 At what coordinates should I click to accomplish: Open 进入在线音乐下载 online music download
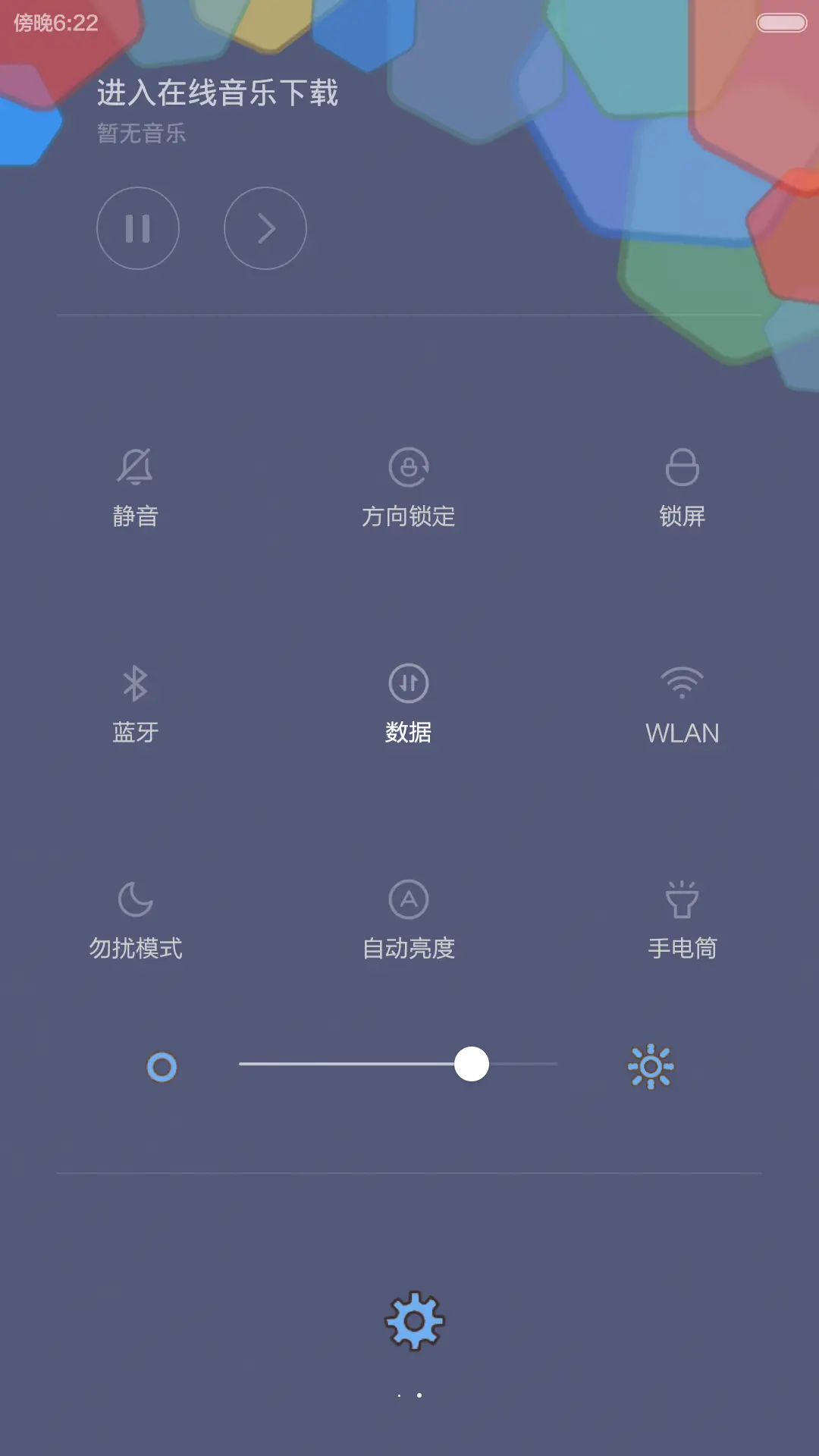coord(218,91)
